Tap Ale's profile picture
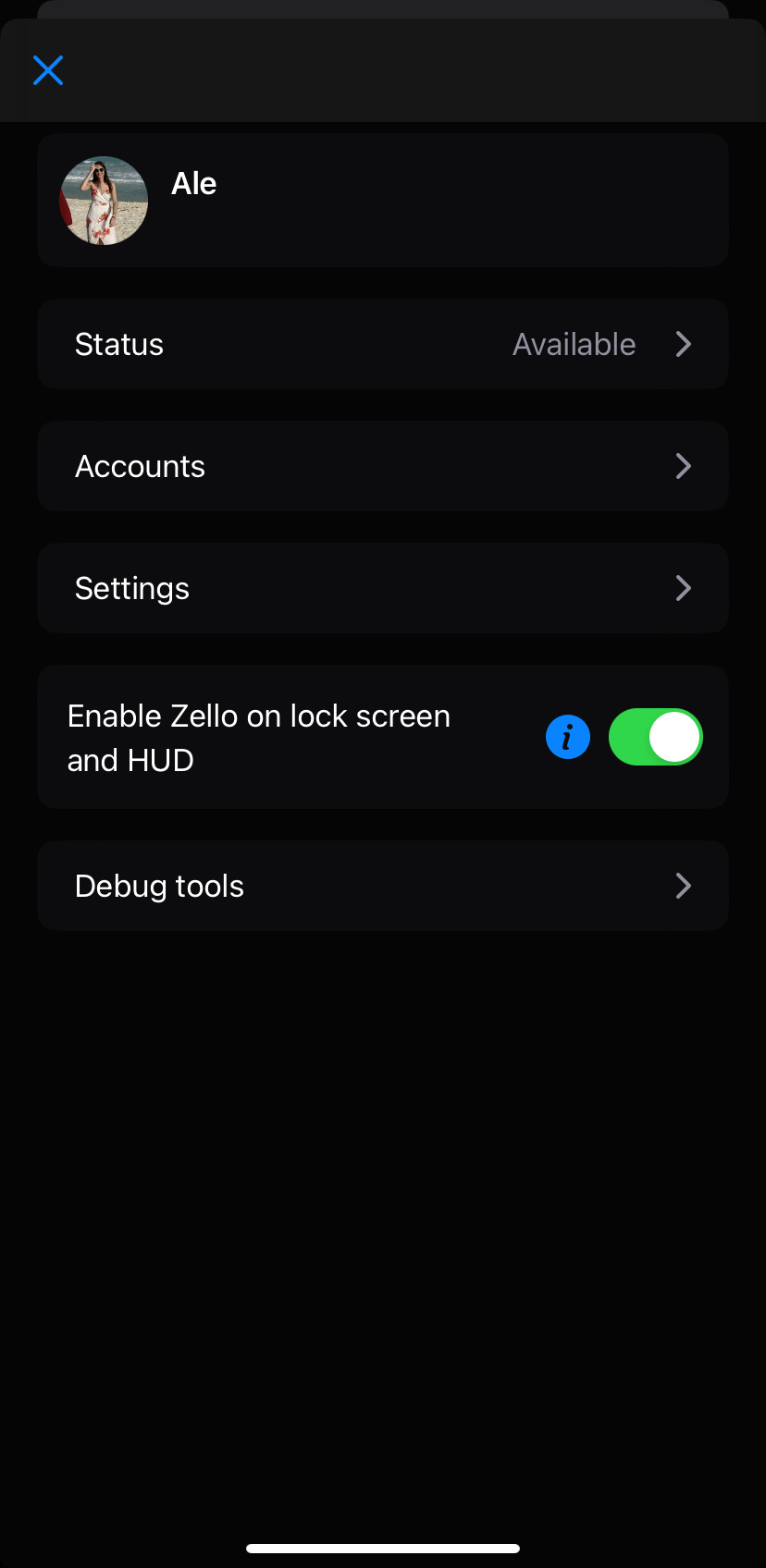This screenshot has height=1568, width=766. click(x=104, y=200)
